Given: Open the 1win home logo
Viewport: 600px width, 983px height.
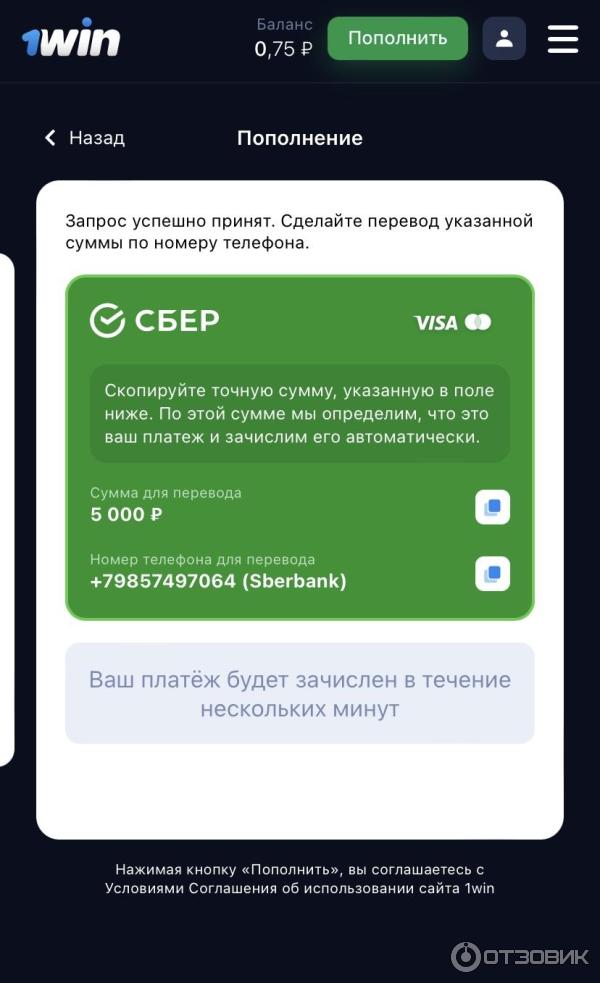Looking at the screenshot, I should pos(71,39).
